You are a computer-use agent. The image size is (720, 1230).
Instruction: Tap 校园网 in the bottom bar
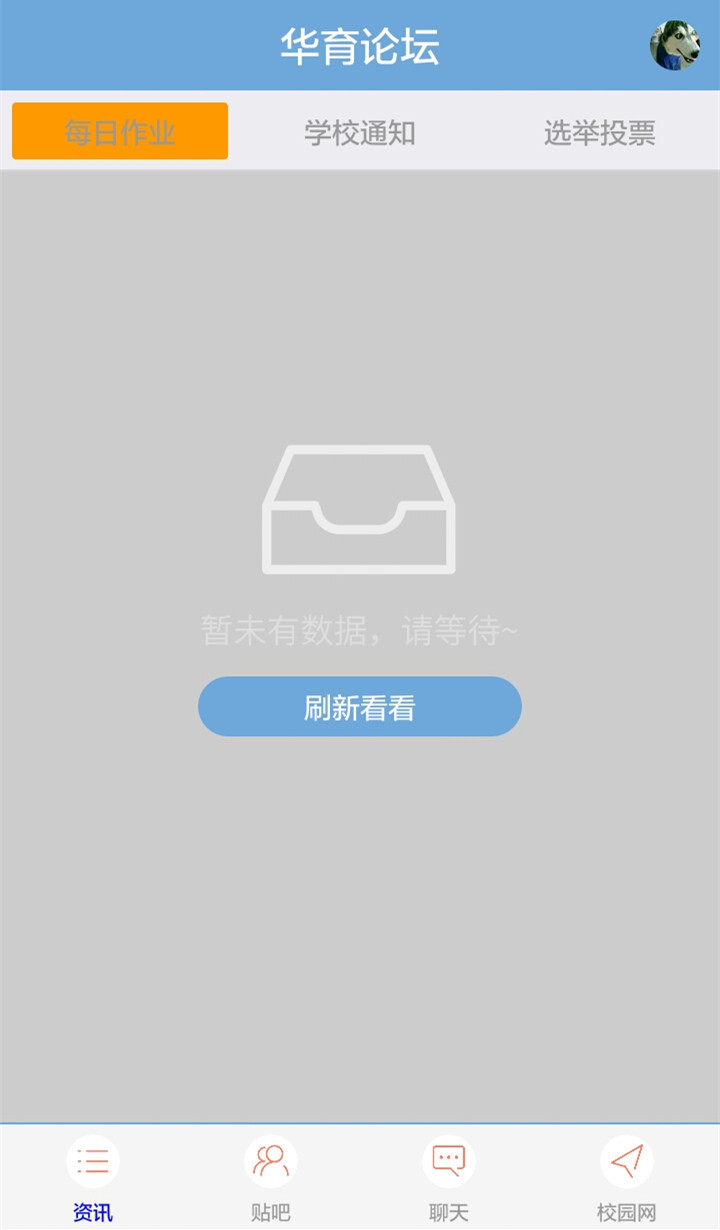(x=627, y=1211)
